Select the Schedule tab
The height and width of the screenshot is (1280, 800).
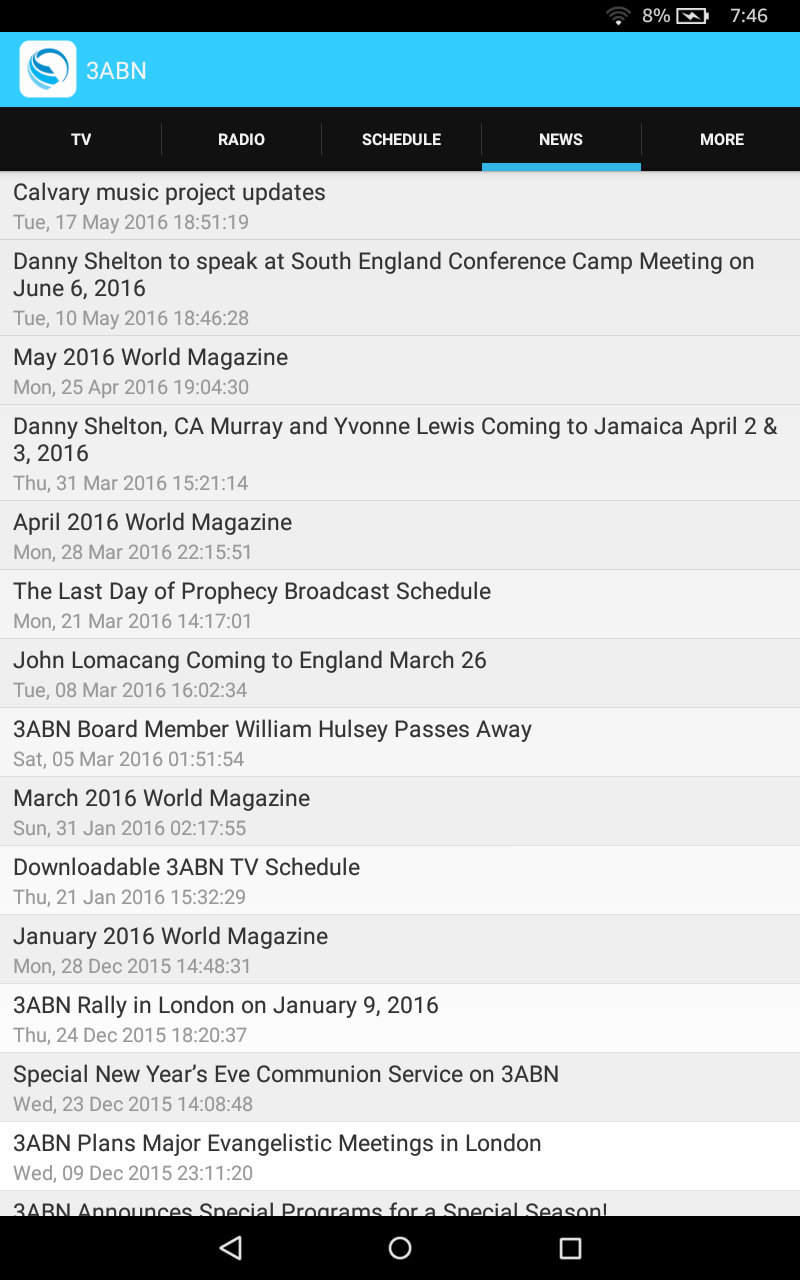[401, 139]
